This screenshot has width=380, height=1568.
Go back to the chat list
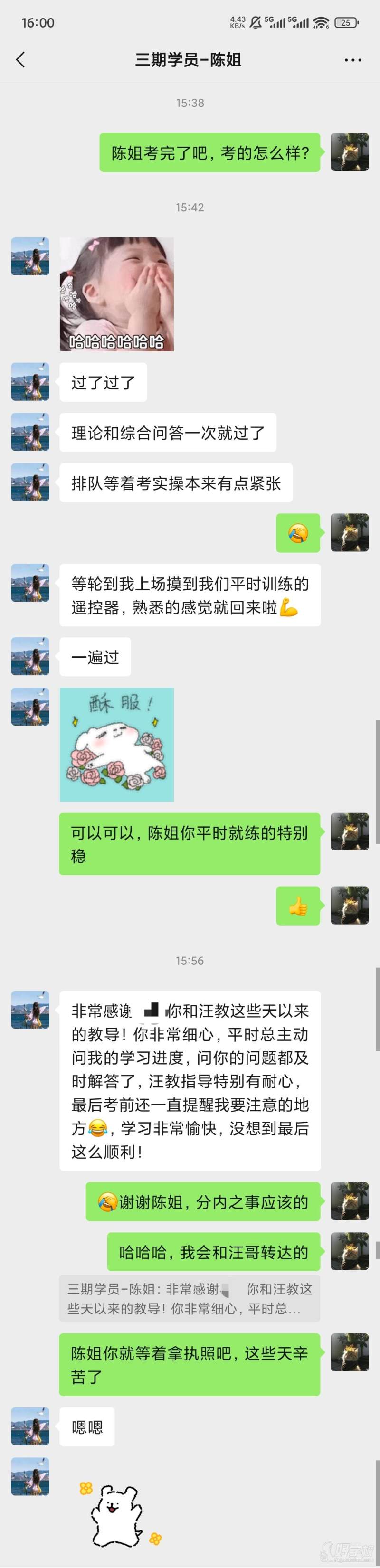coord(21,60)
